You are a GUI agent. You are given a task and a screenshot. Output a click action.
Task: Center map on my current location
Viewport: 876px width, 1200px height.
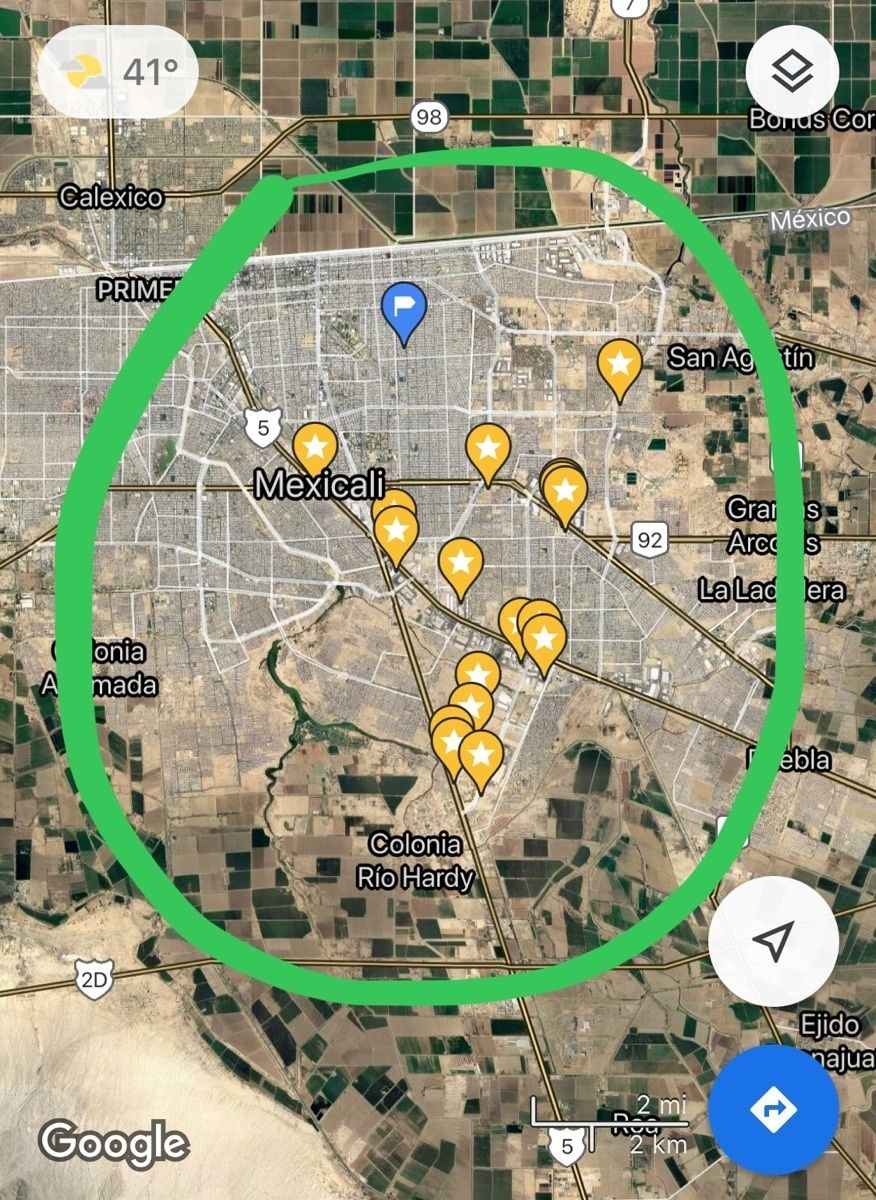[x=772, y=941]
